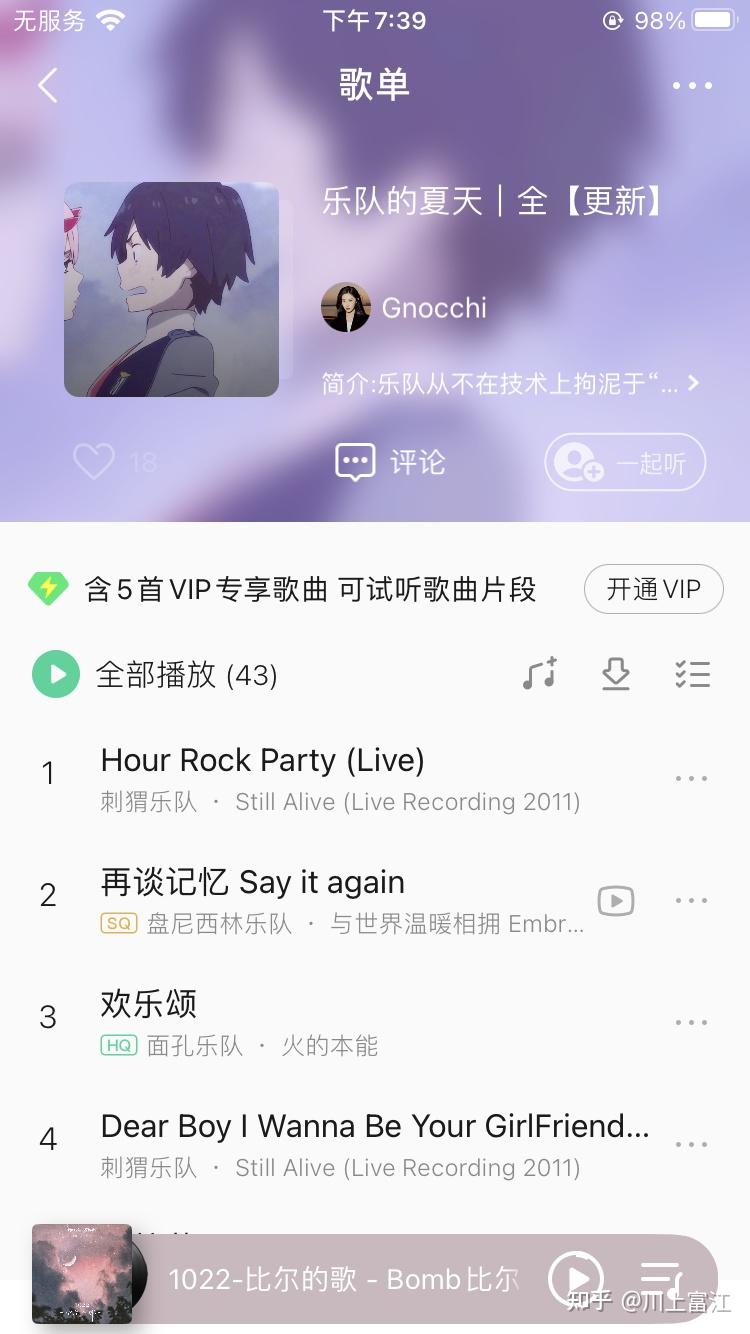Viewport: 750px width, 1334px height.
Task: Open the 评论 comments section
Action: pos(388,461)
